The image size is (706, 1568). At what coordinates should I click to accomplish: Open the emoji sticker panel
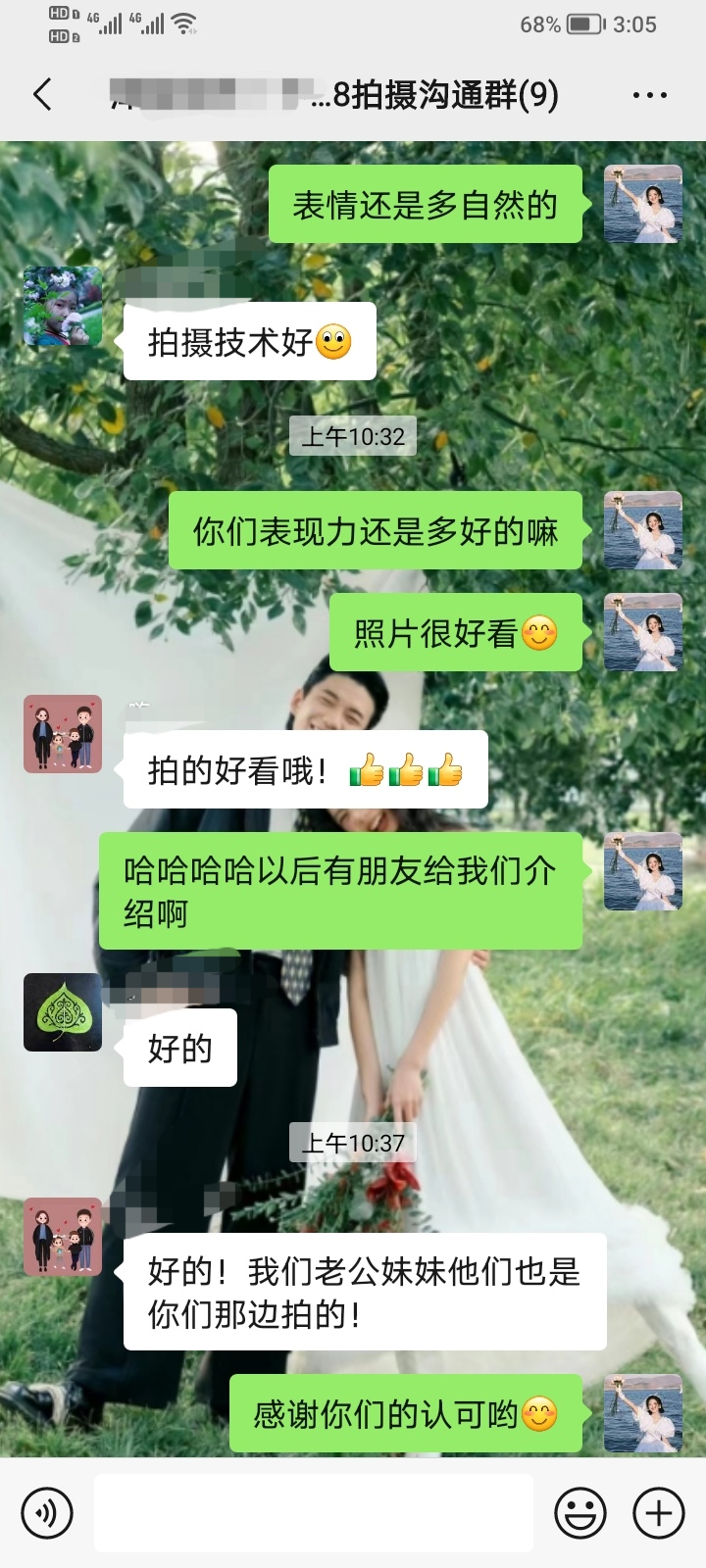[580, 1512]
